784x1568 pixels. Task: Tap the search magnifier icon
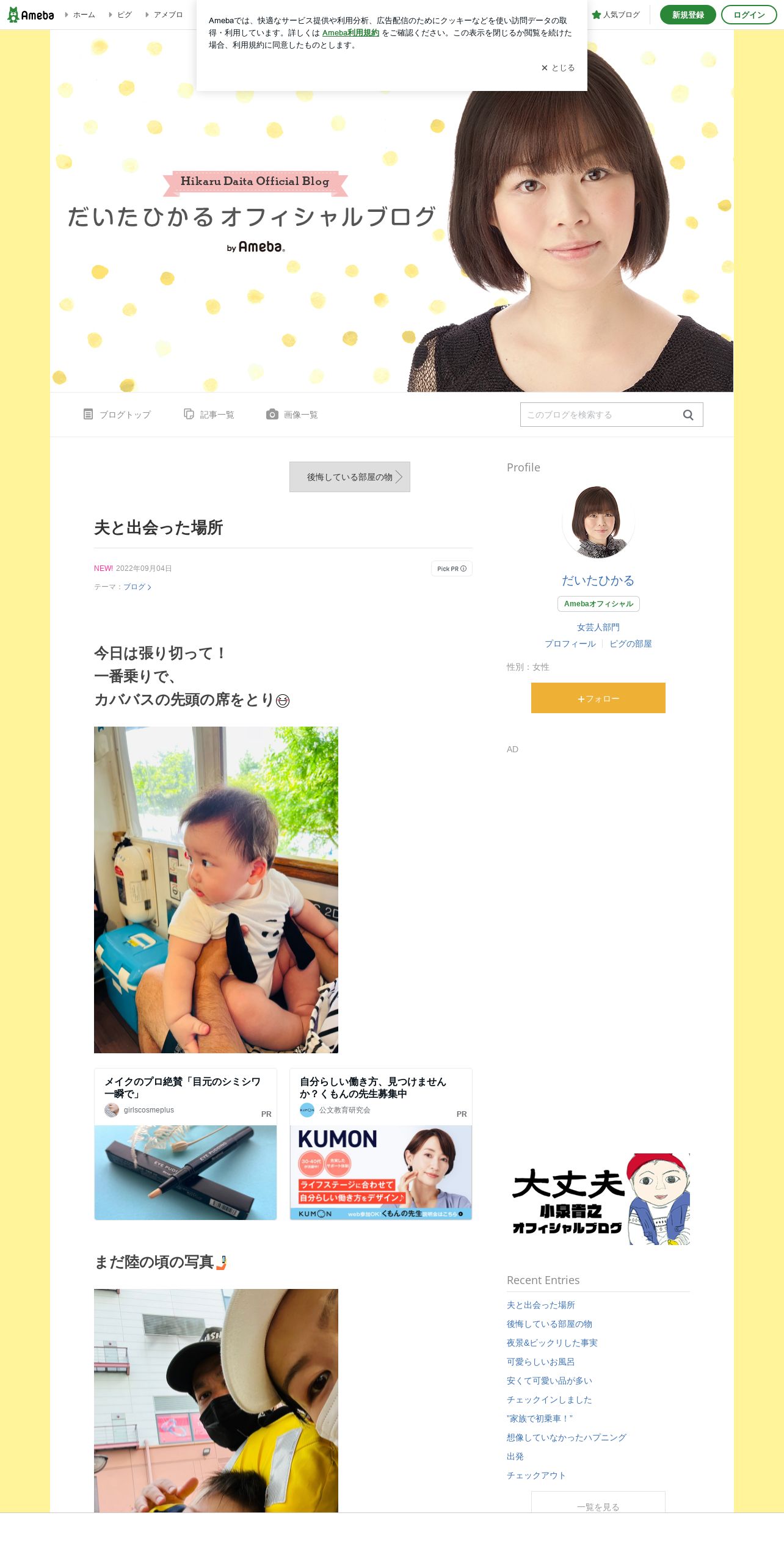click(x=688, y=415)
